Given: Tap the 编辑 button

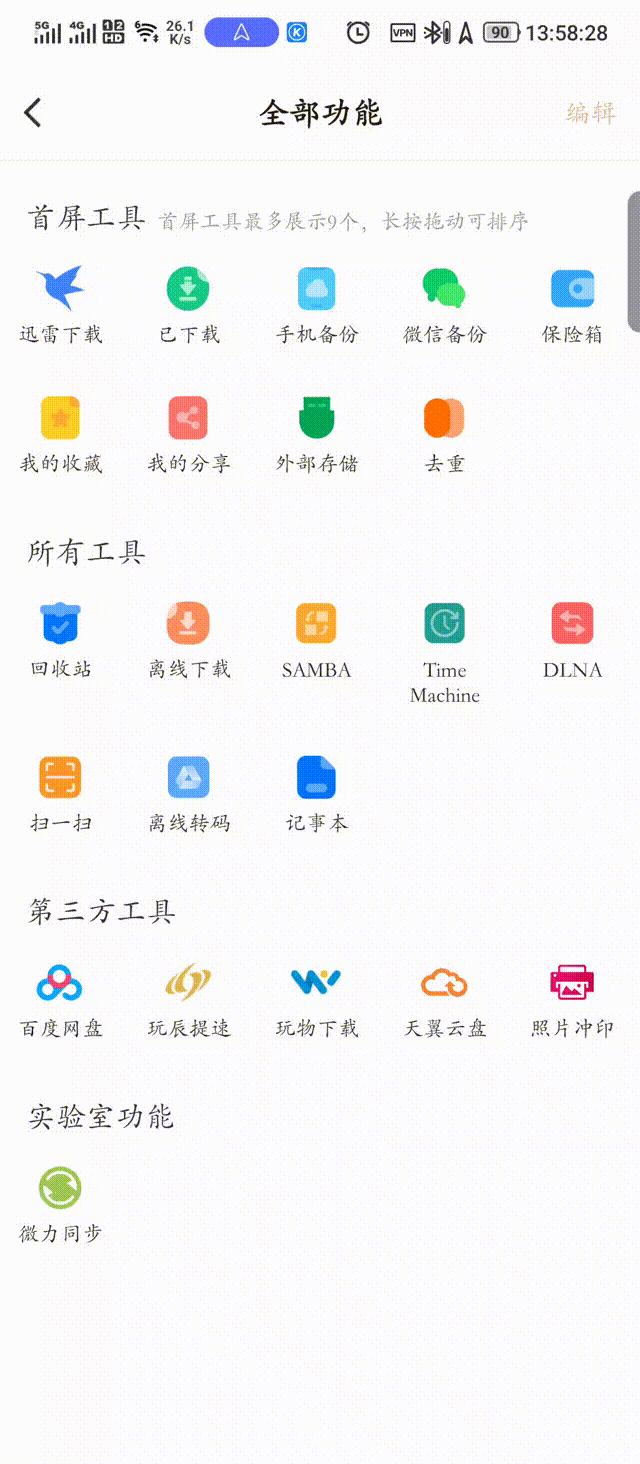Looking at the screenshot, I should (590, 112).
